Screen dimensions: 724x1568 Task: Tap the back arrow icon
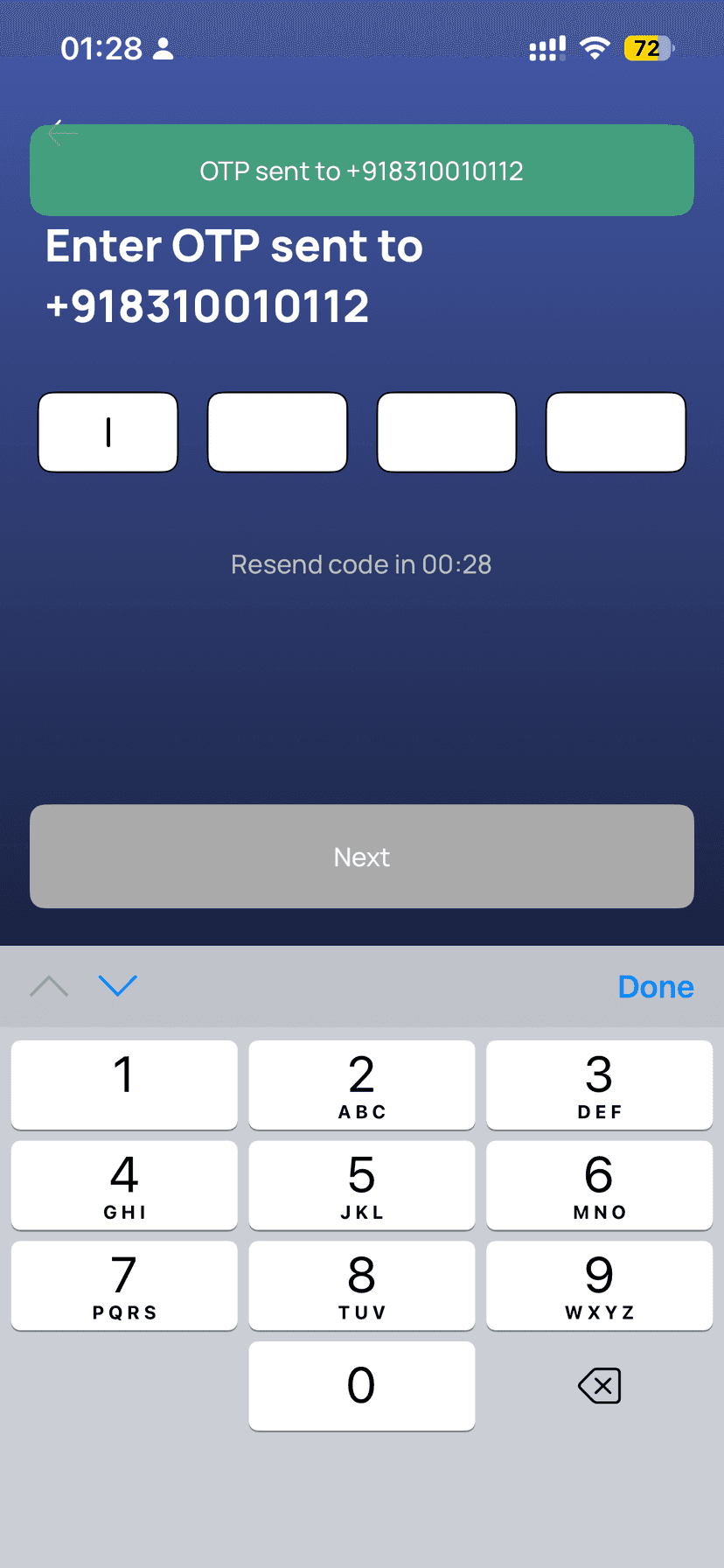63,133
